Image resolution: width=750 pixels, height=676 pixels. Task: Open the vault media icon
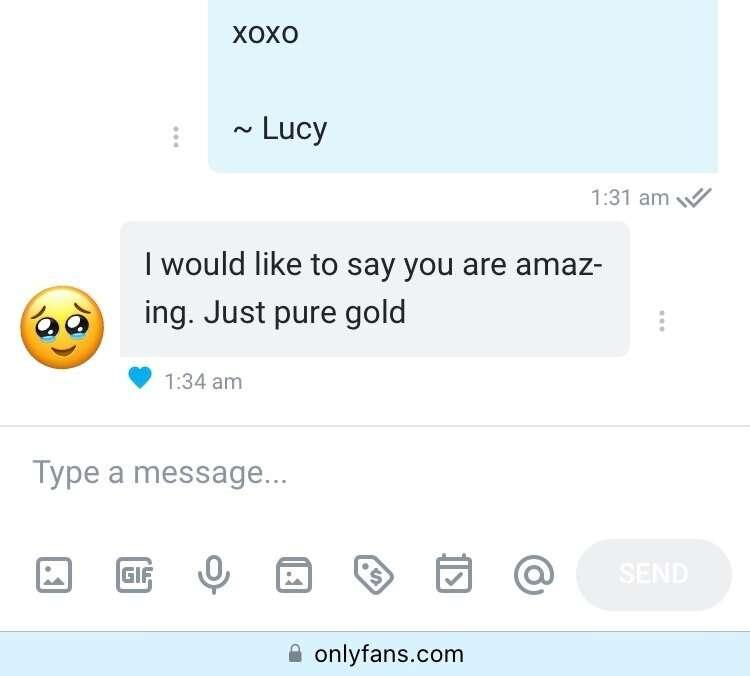[x=294, y=574]
